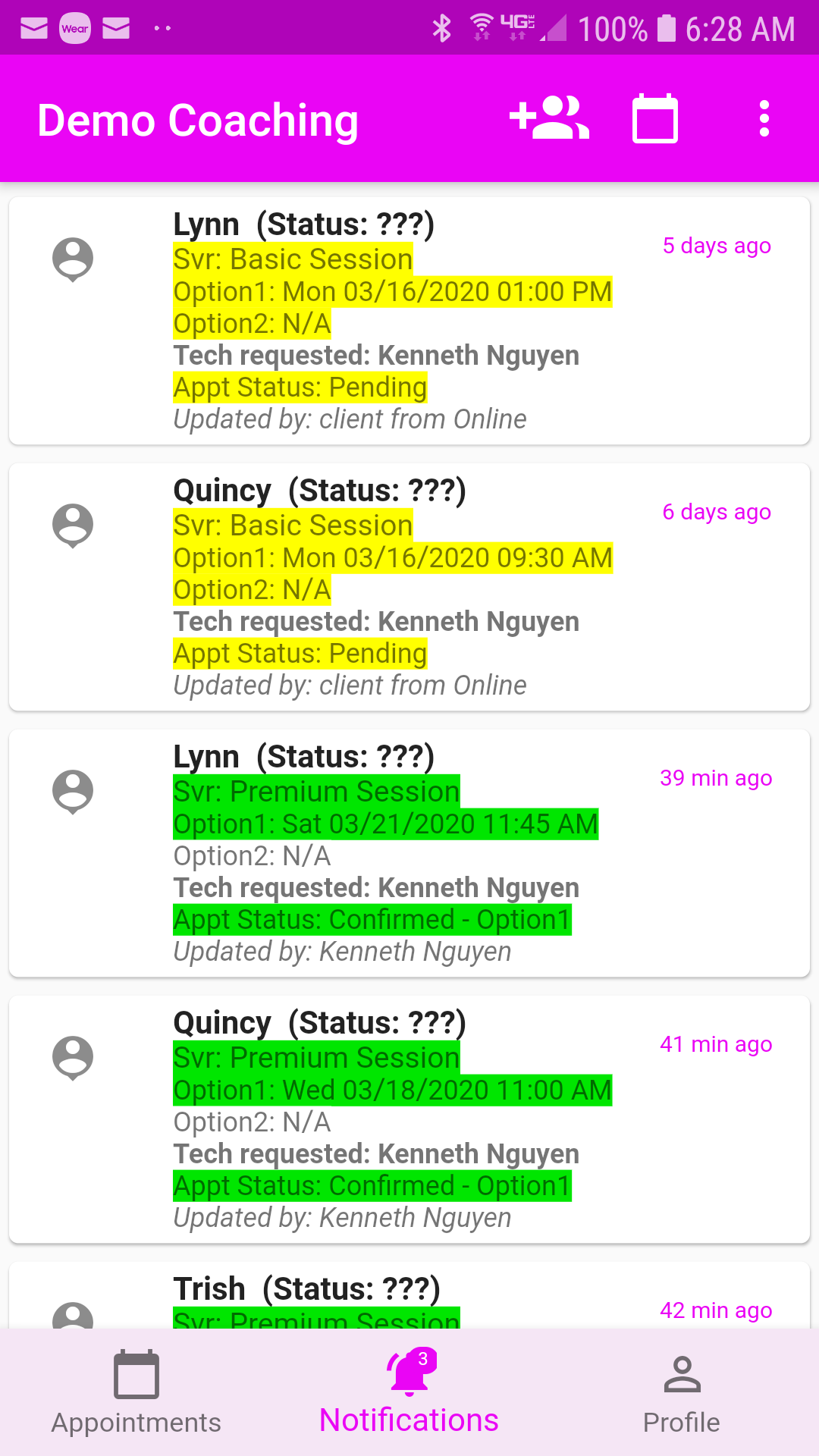This screenshot has width=819, height=1456.
Task: Open the overflow menu
Action: [x=764, y=118]
